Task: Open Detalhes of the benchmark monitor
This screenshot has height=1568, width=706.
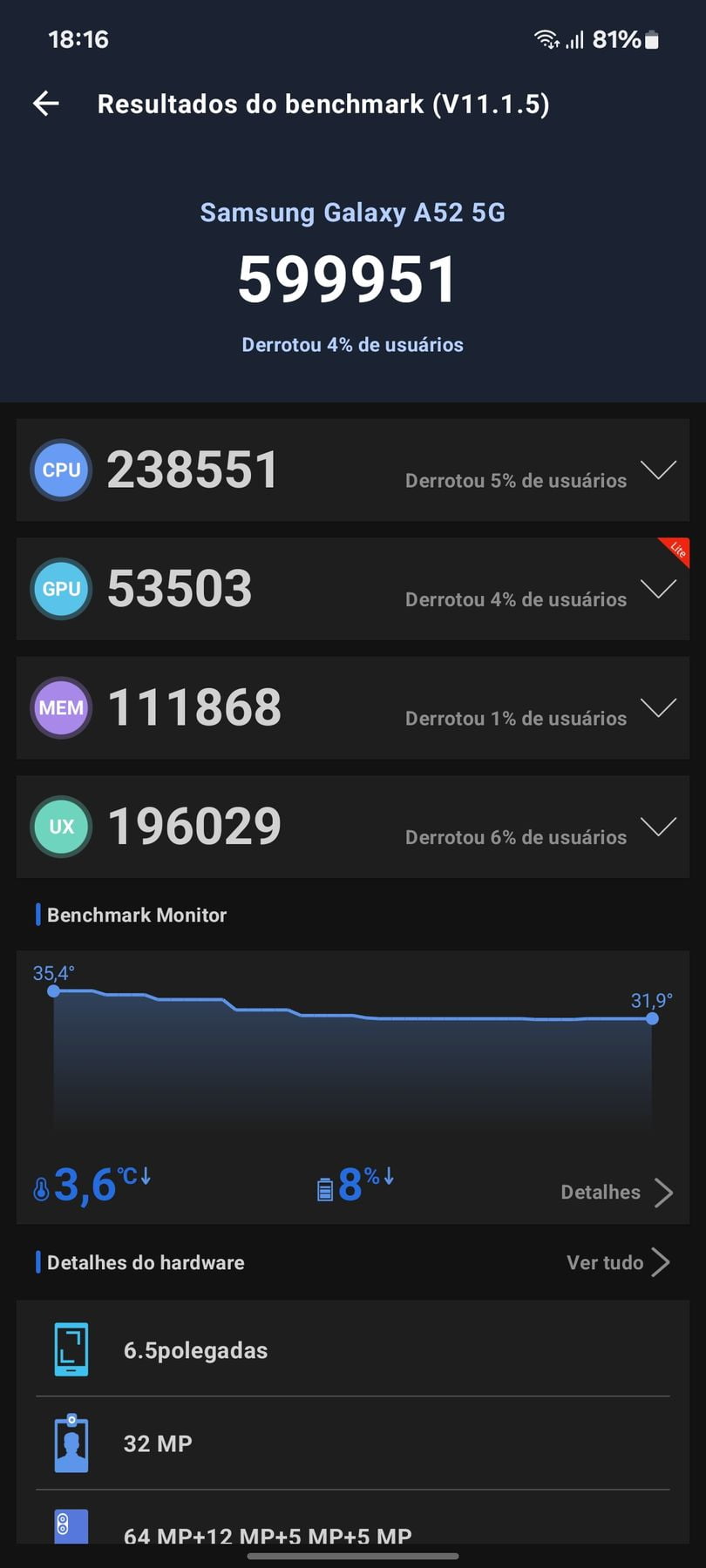Action: 617,1193
